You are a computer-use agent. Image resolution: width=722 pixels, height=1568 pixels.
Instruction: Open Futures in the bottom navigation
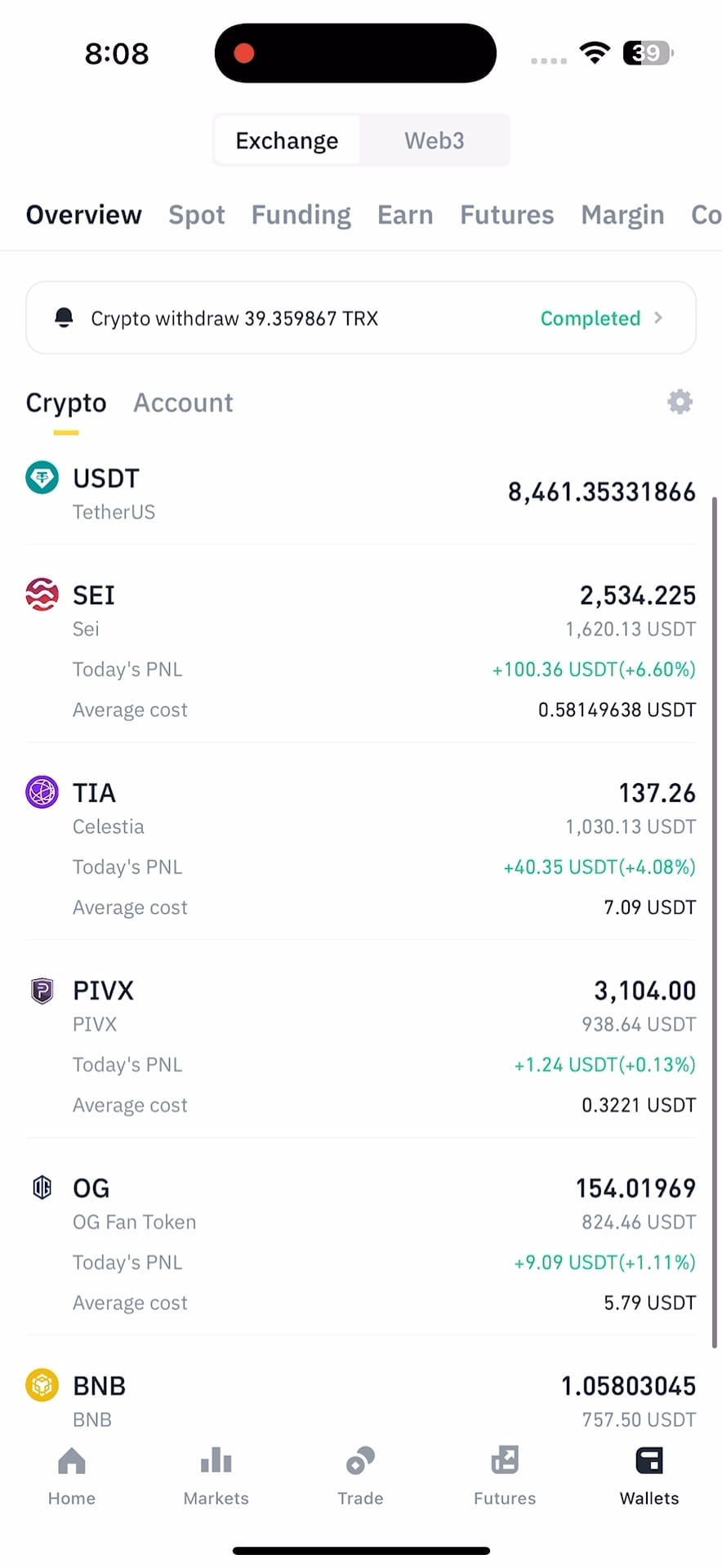tap(505, 1475)
